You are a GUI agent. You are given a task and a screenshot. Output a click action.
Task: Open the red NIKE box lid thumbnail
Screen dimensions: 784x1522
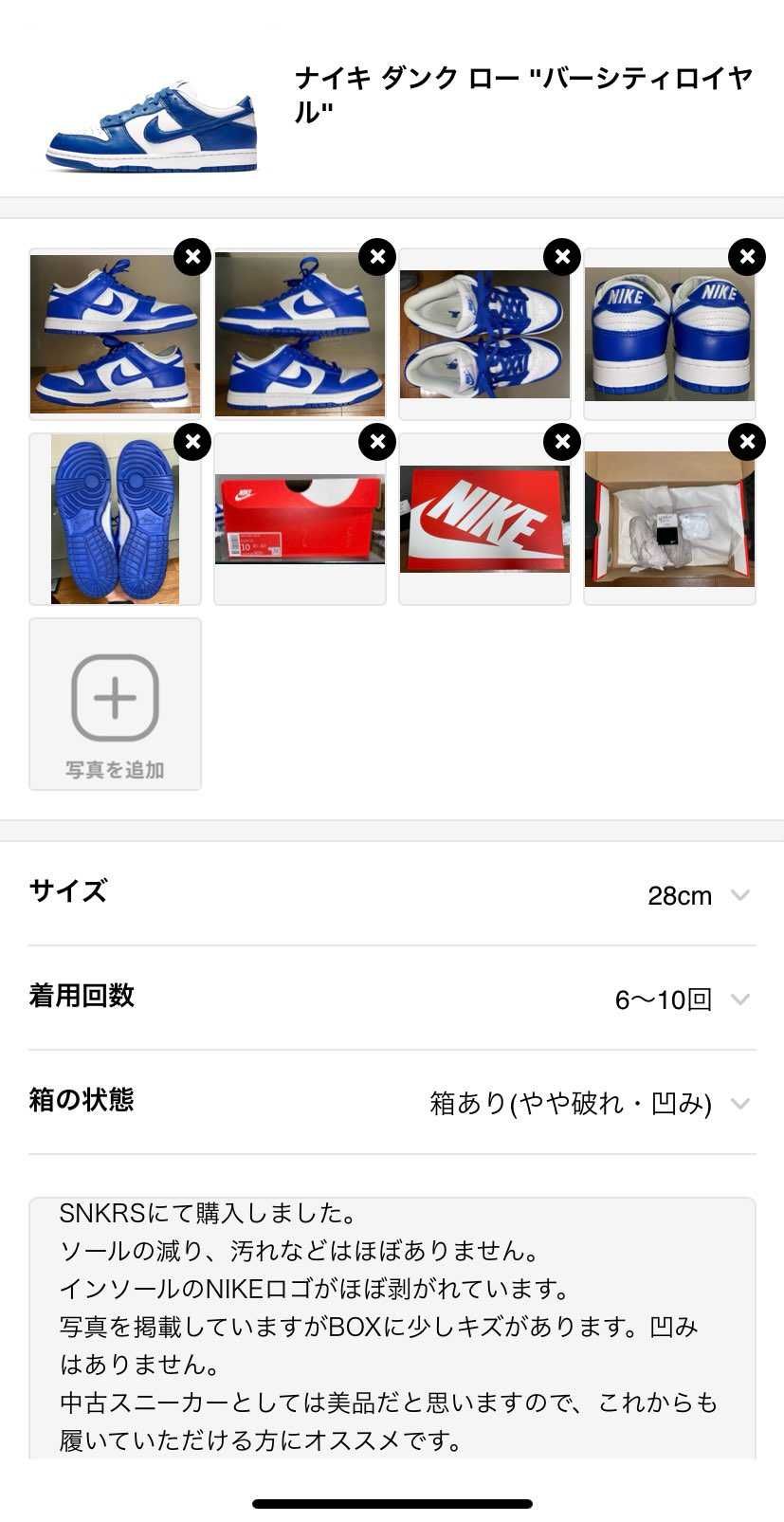pos(484,520)
